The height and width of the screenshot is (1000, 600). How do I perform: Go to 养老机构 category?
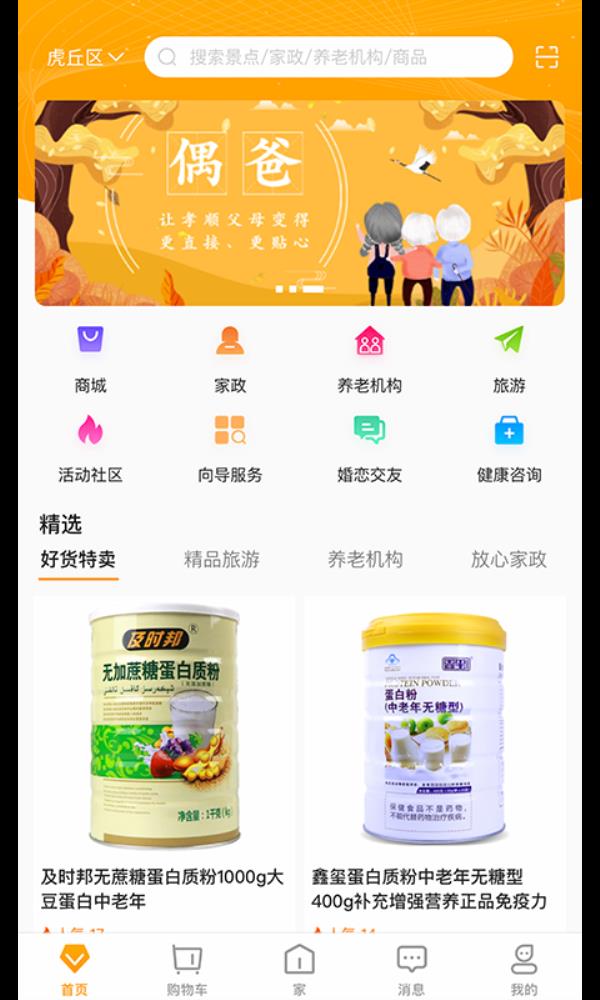coord(370,358)
